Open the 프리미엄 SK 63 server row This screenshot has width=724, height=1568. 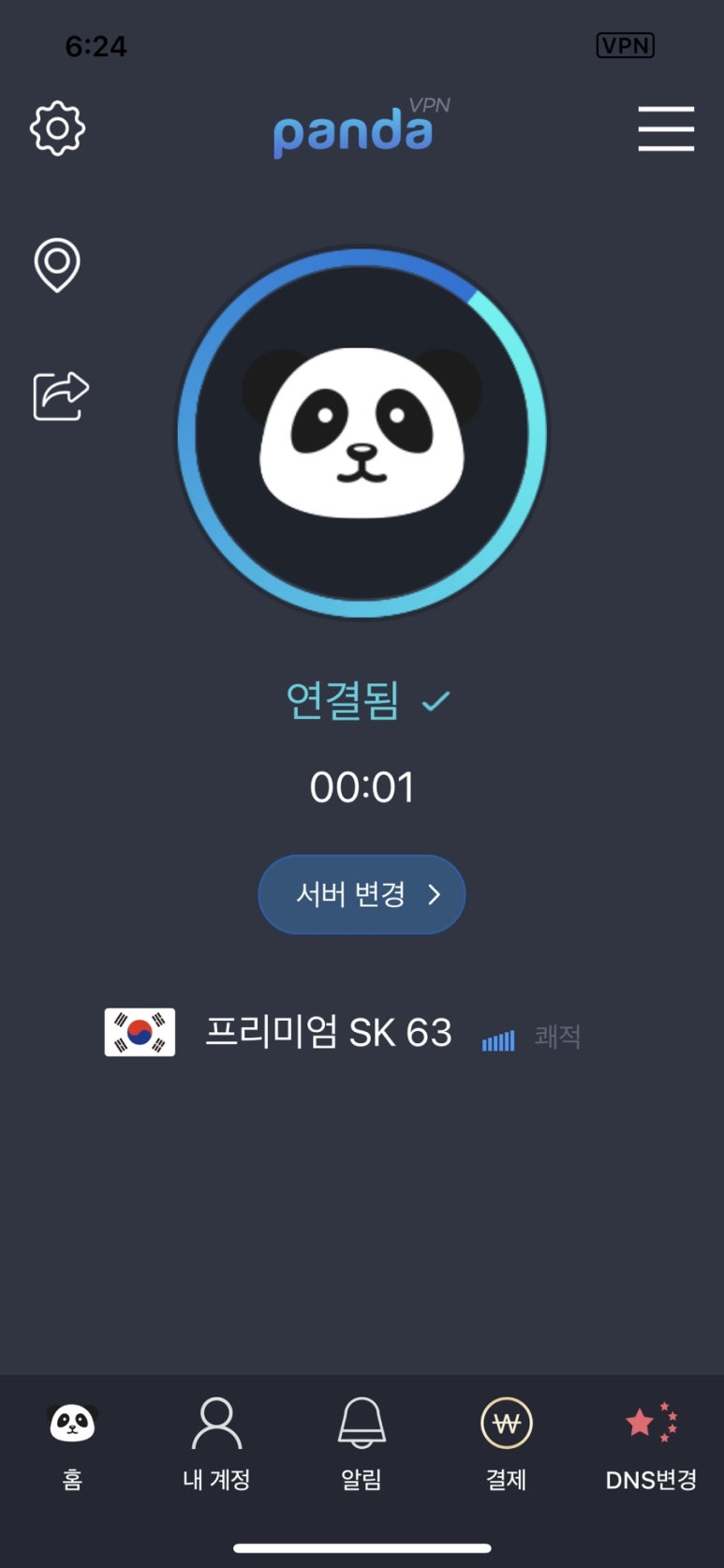pos(343,1033)
